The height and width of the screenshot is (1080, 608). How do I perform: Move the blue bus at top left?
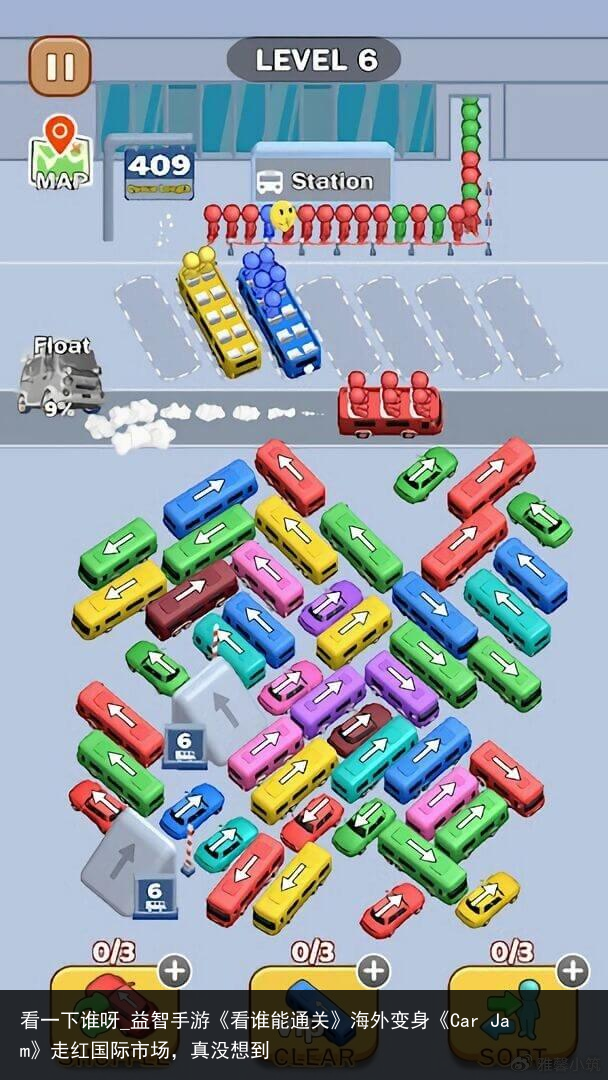(210, 497)
